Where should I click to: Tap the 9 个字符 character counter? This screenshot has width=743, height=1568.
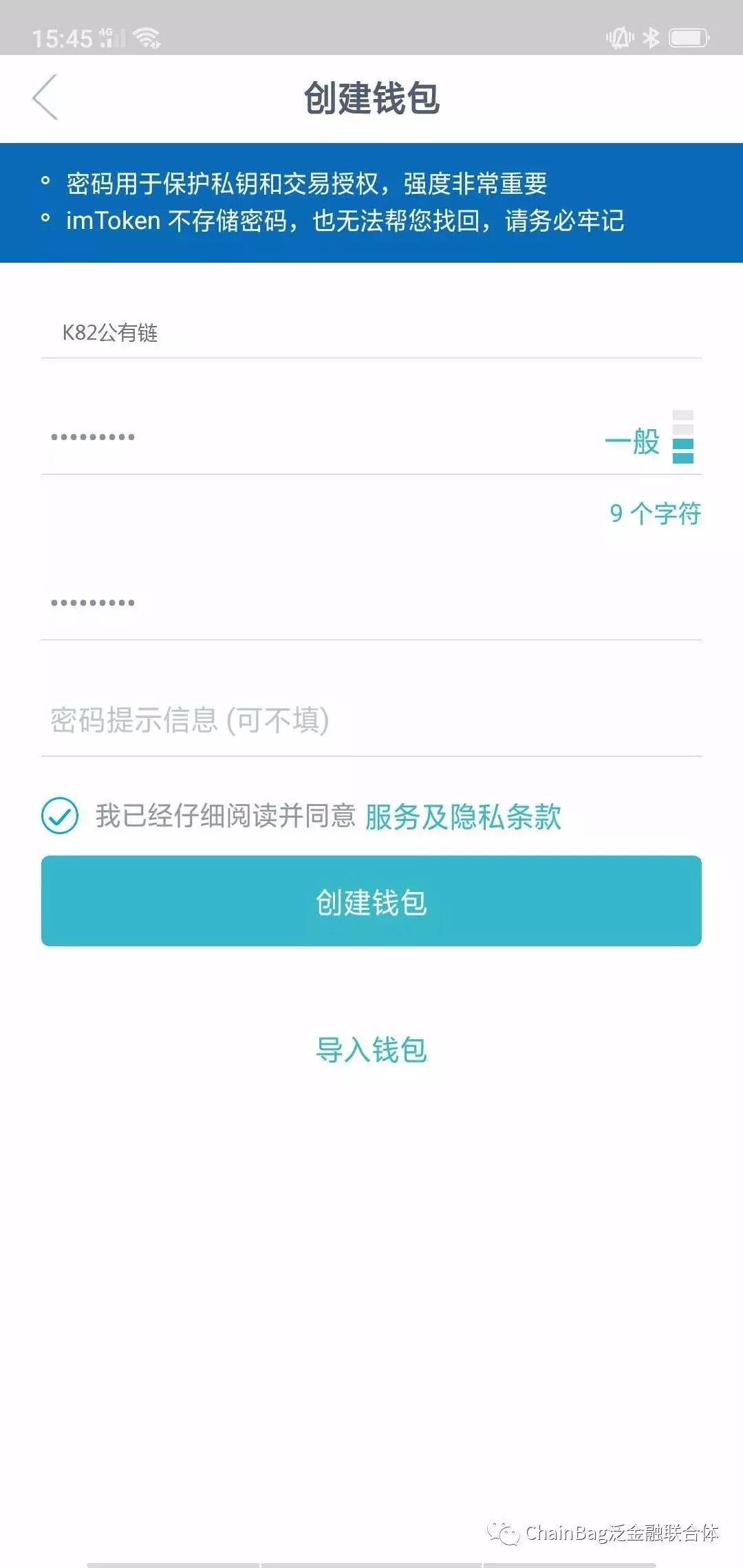tap(656, 514)
